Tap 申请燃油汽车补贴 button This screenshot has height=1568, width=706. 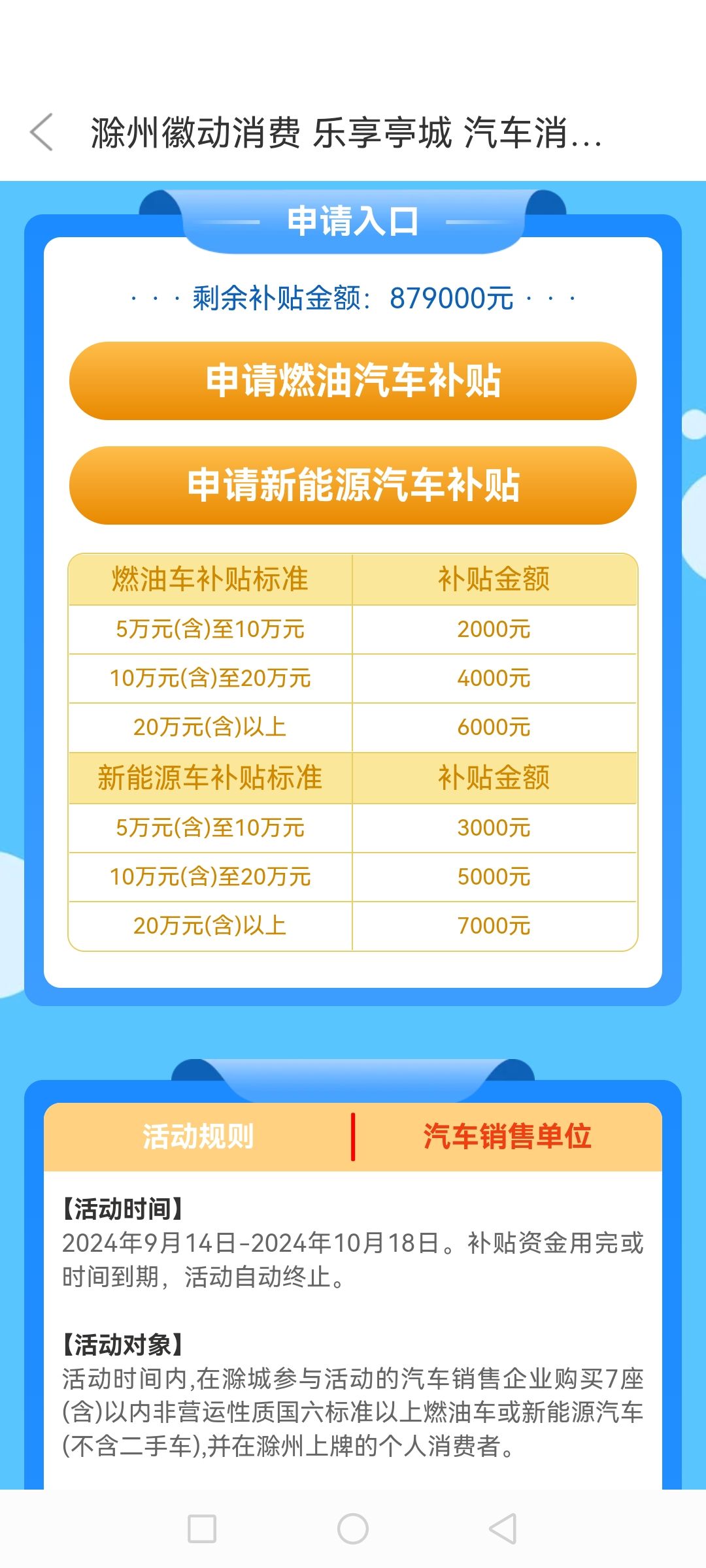coord(353,381)
